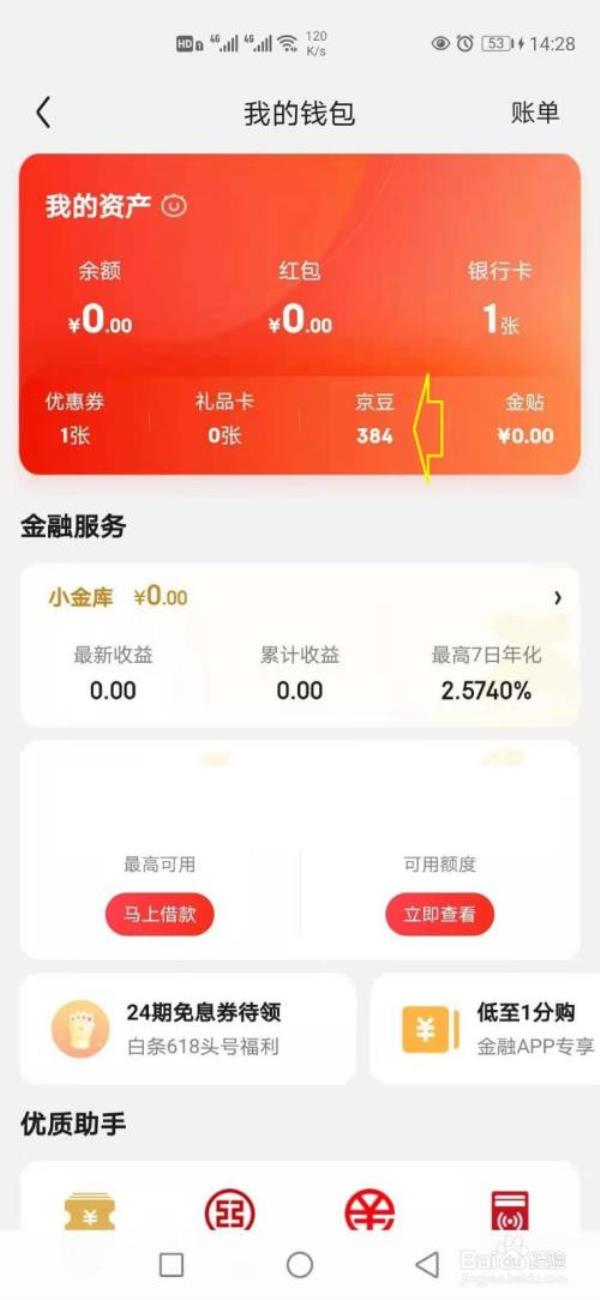Open recent apps from navigation bar
The image size is (600, 1300).
[171, 1265]
